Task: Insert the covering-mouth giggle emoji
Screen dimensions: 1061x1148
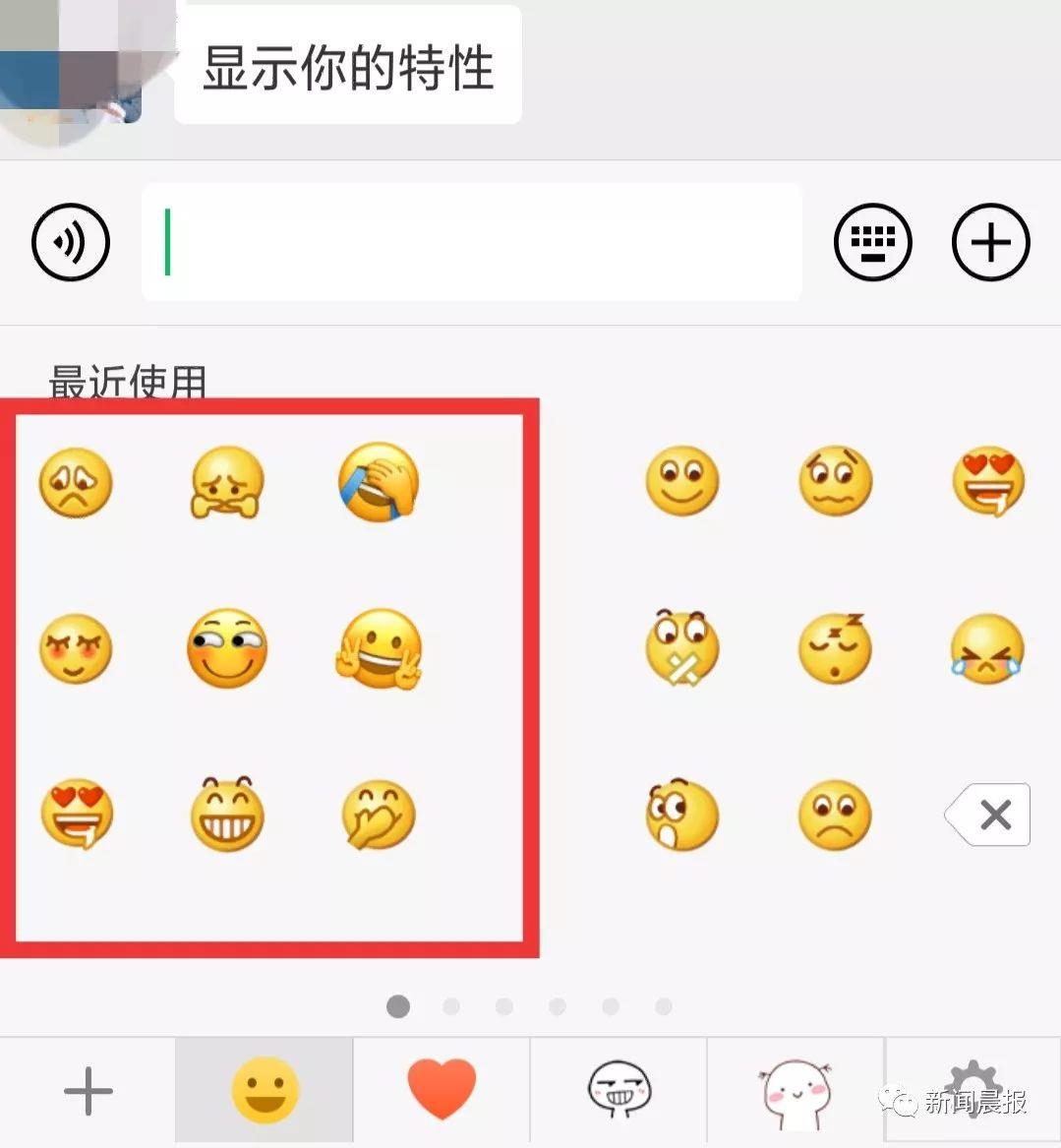Action: coord(379,816)
